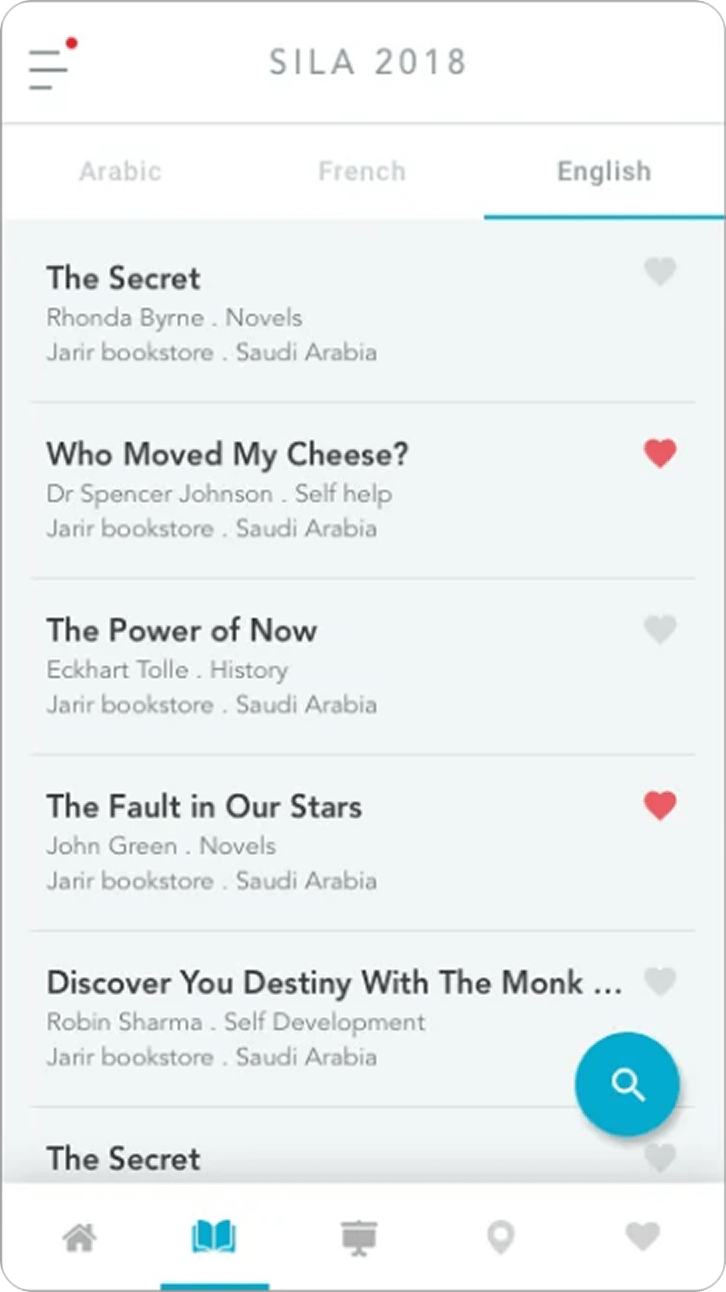Open the hamburger drawer menu
This screenshot has height=1292, width=726.
(x=50, y=65)
